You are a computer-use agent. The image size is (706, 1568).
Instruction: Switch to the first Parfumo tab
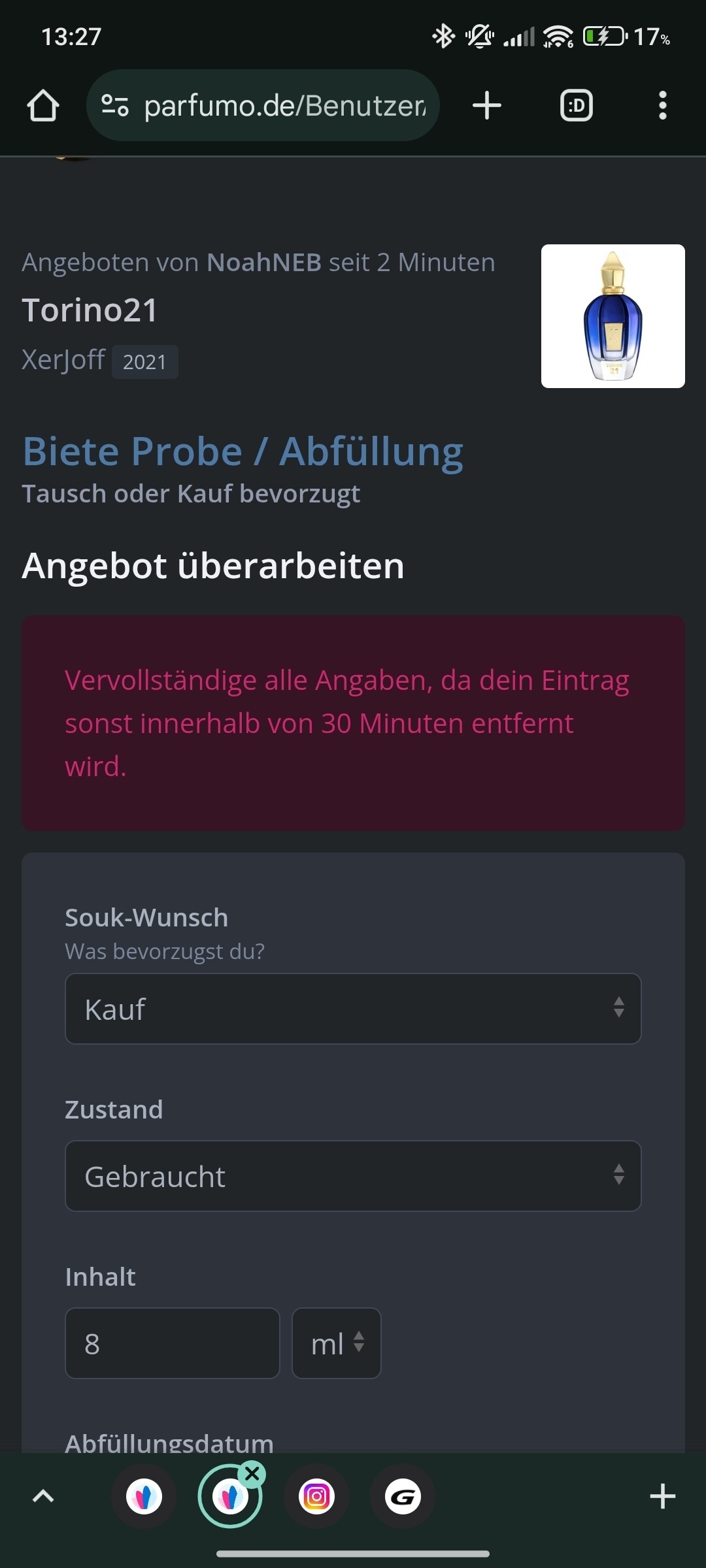144,1496
